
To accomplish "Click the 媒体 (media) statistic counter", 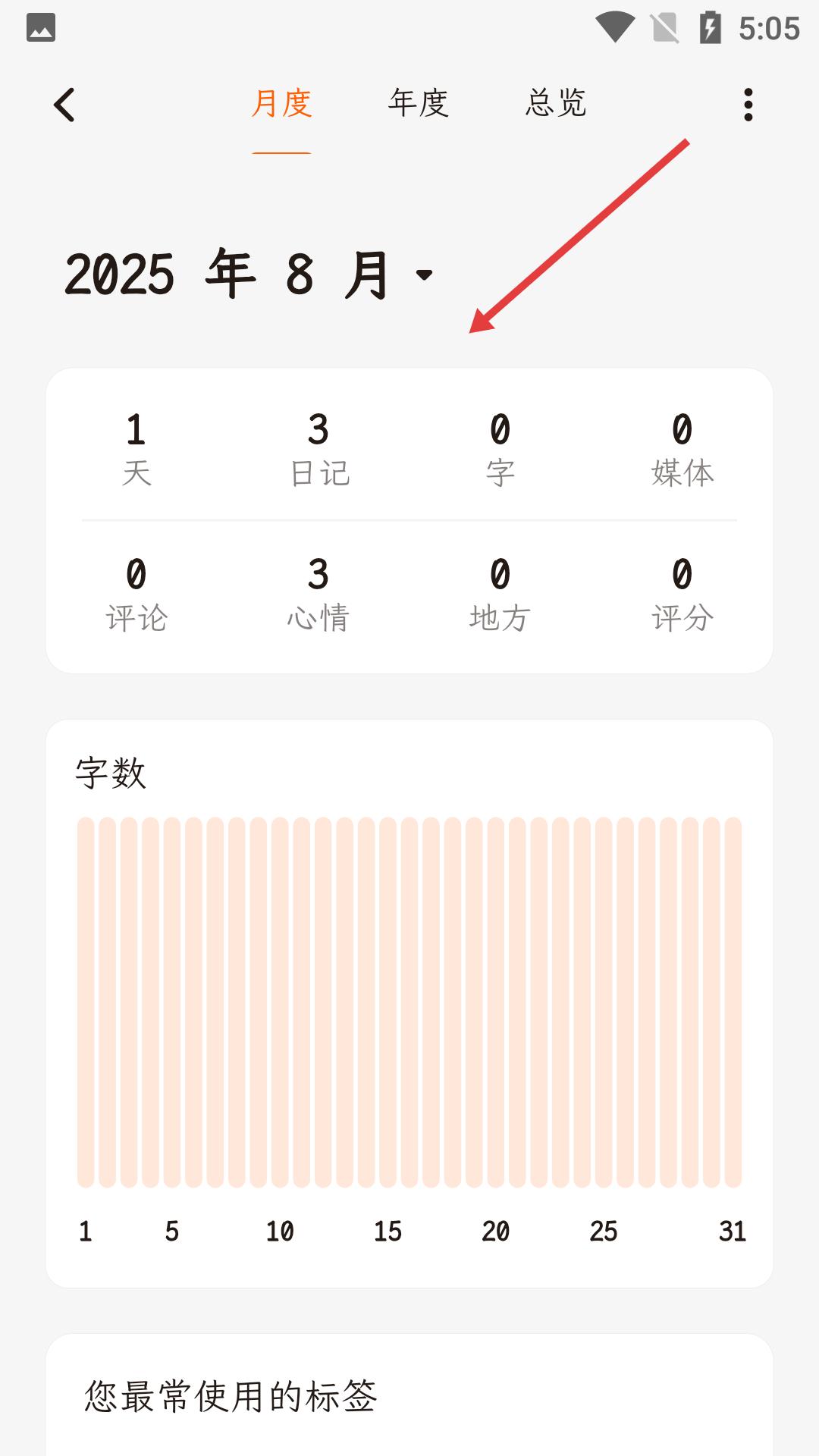I will [681, 447].
